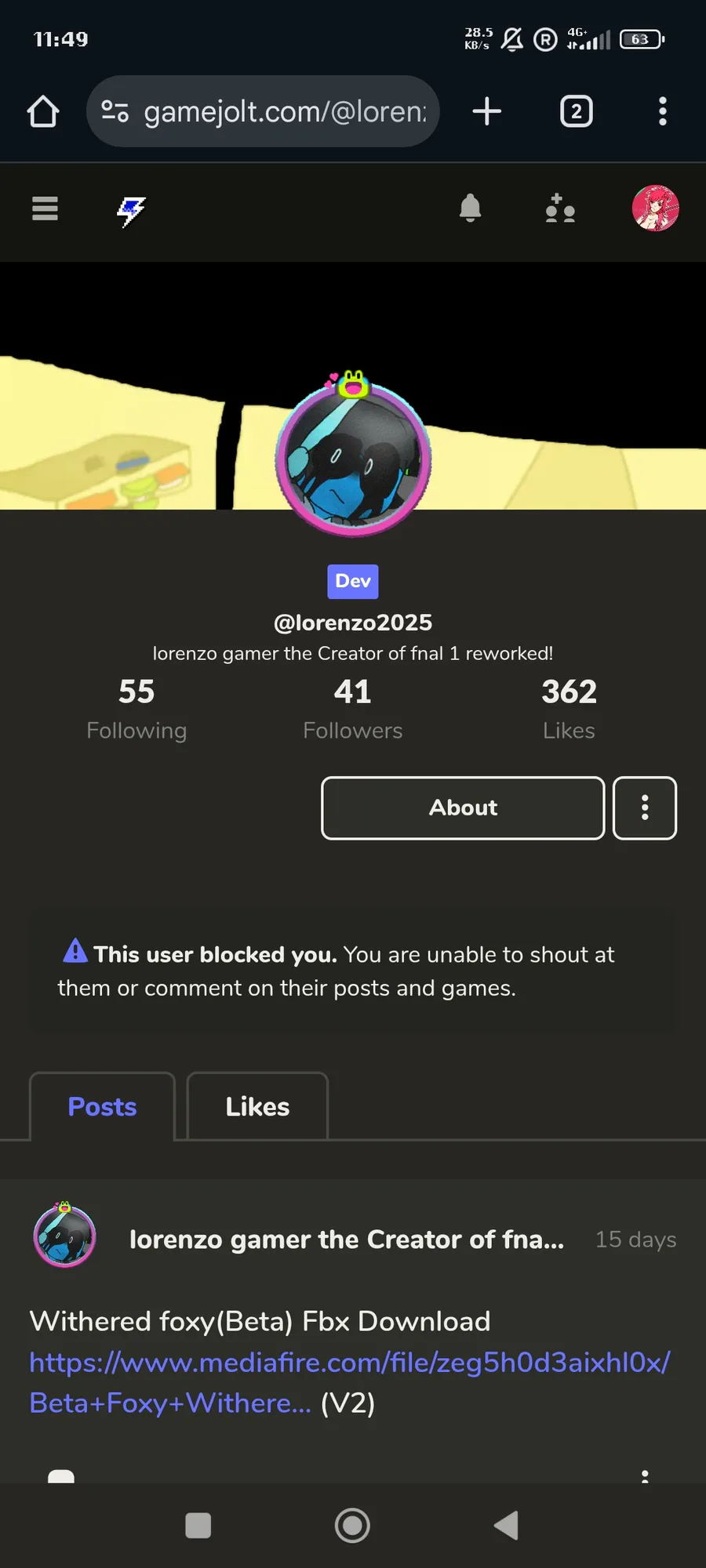Open a new browser tab
Image resolution: width=706 pixels, height=1568 pixels.
click(487, 111)
